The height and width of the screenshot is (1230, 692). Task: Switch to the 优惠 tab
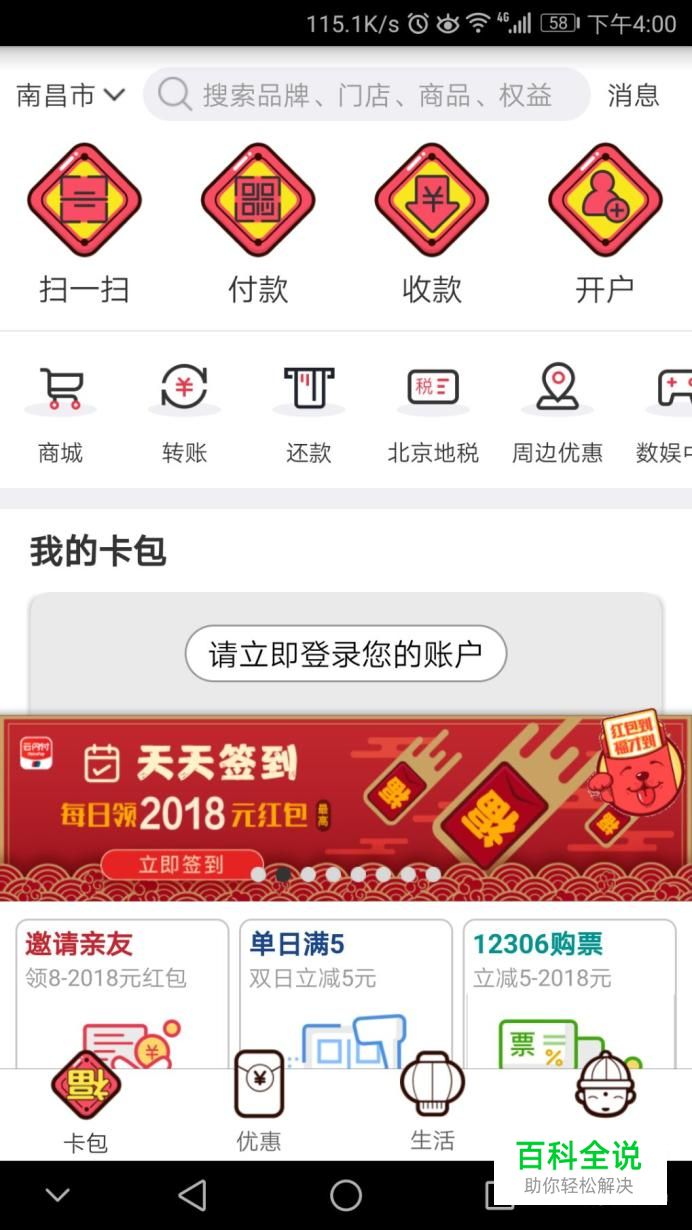click(258, 1112)
